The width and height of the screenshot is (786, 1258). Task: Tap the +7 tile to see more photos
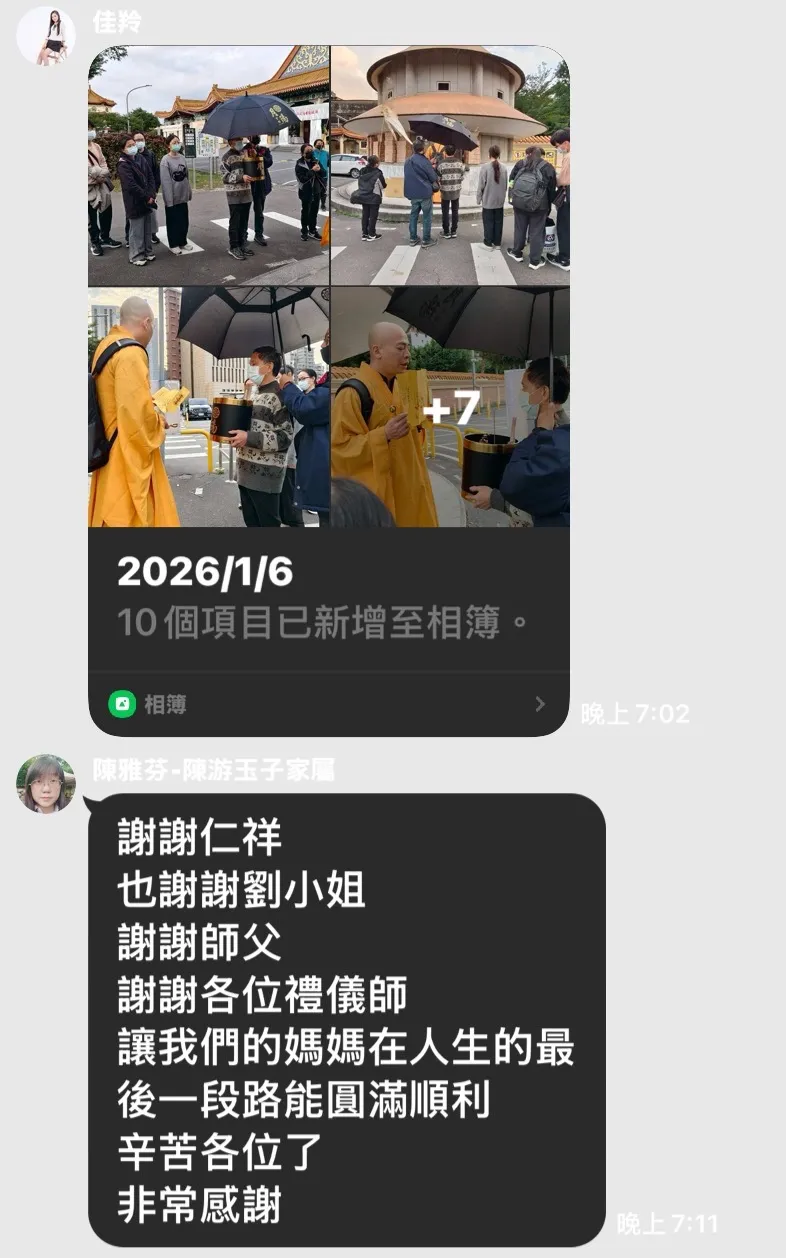(450, 407)
